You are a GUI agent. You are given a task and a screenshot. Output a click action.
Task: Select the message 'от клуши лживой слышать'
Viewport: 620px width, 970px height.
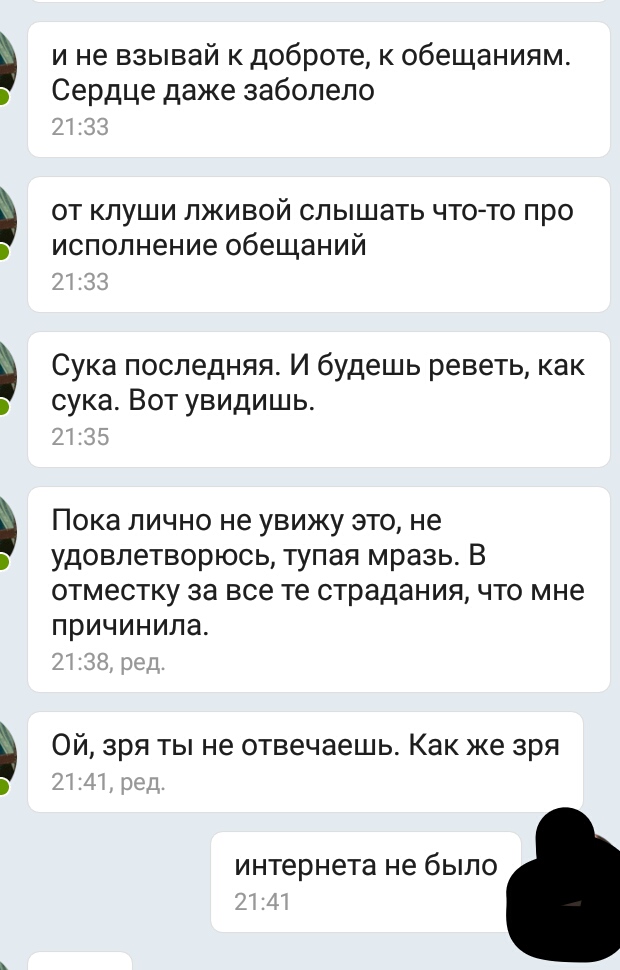point(318,245)
